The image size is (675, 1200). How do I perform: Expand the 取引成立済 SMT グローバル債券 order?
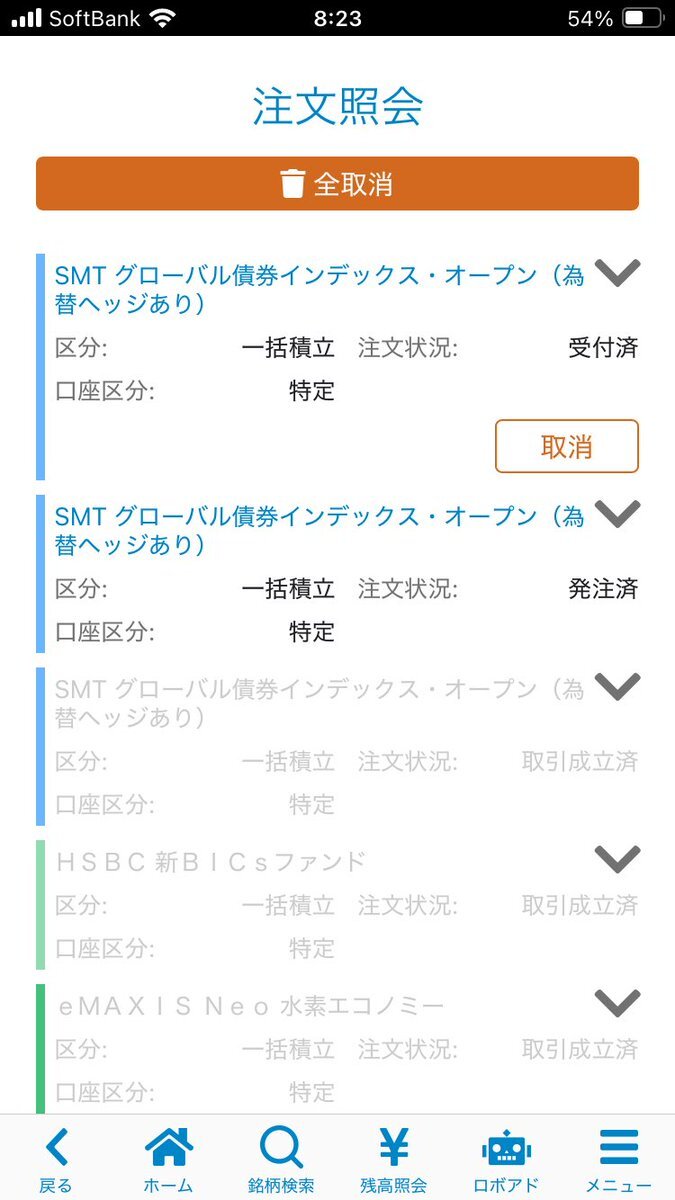(x=617, y=687)
